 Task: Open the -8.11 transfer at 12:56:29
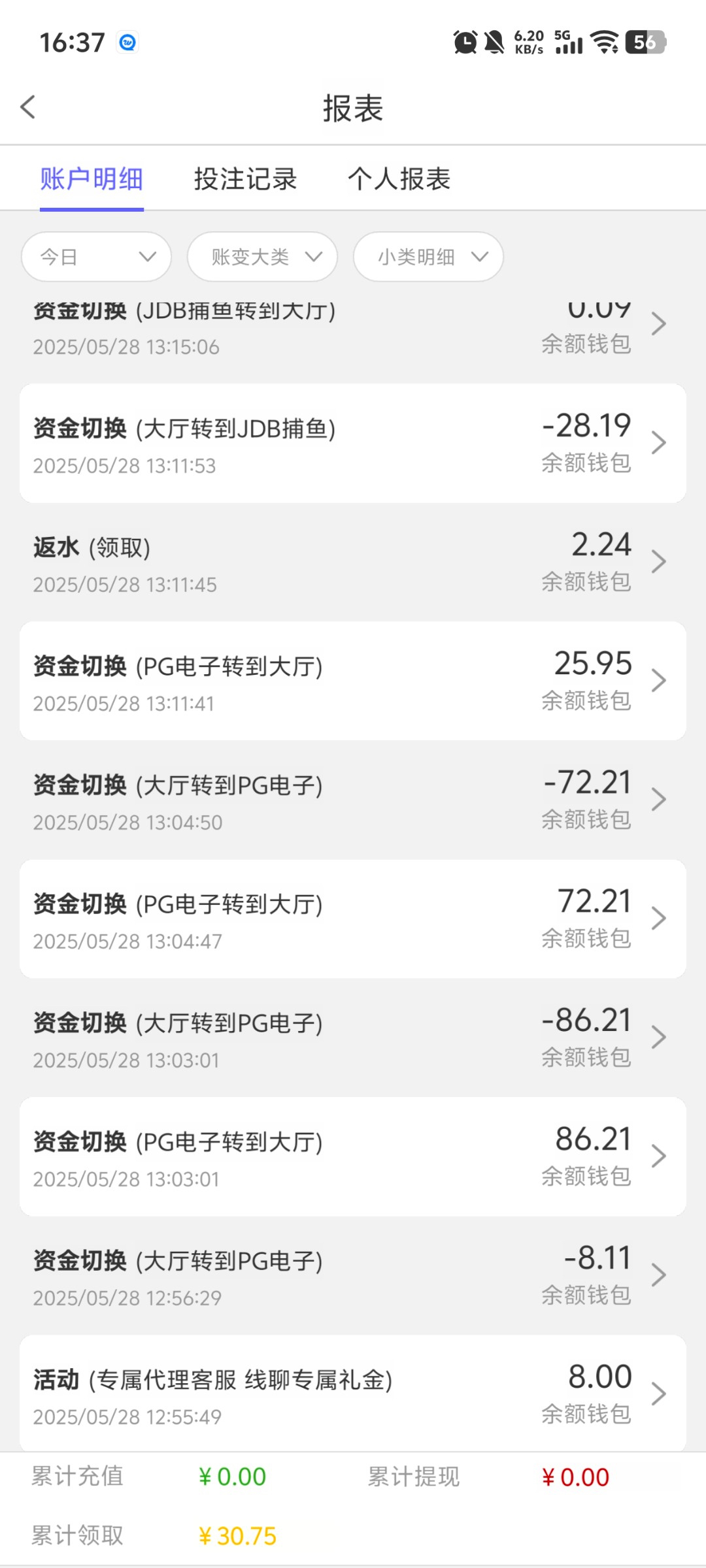[353, 1276]
